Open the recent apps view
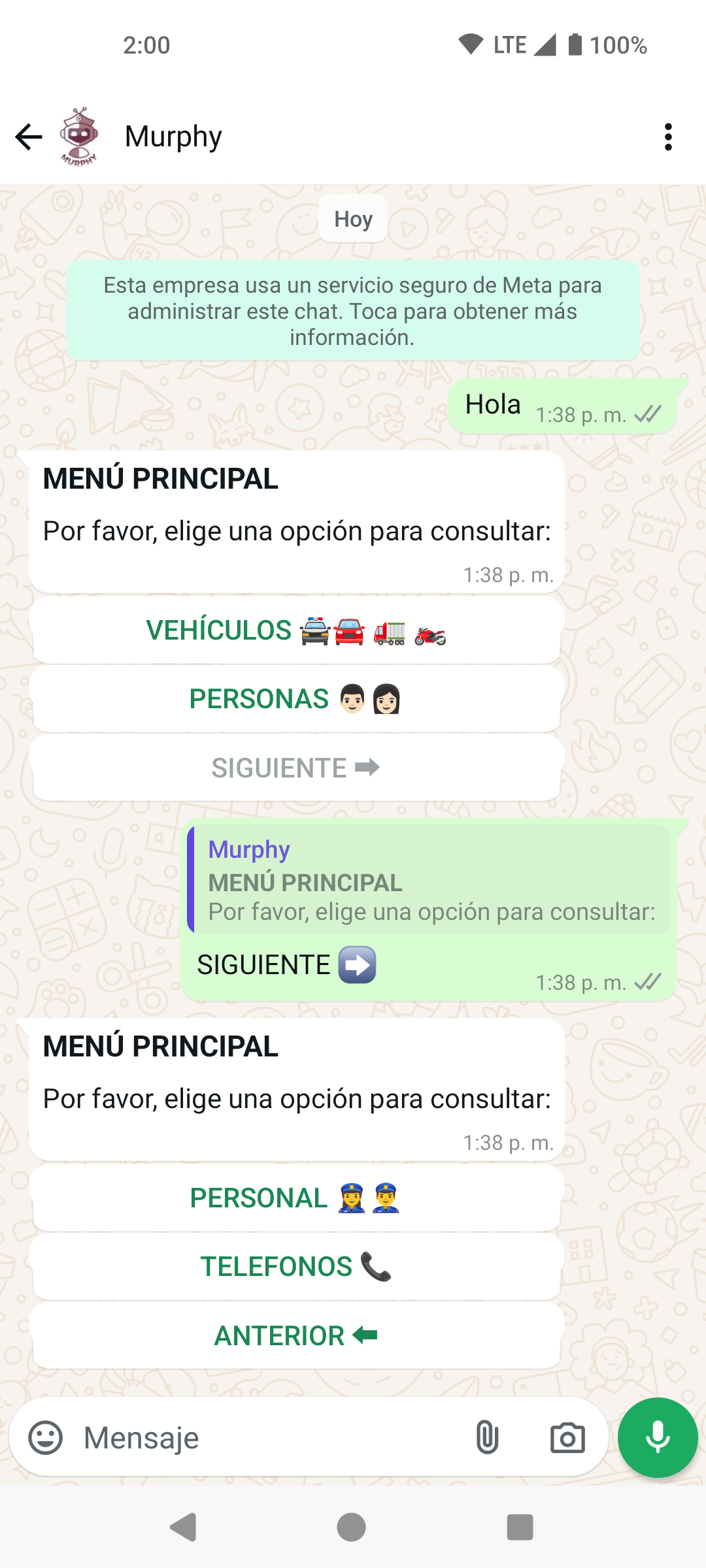The width and height of the screenshot is (706, 1568). (520, 1527)
